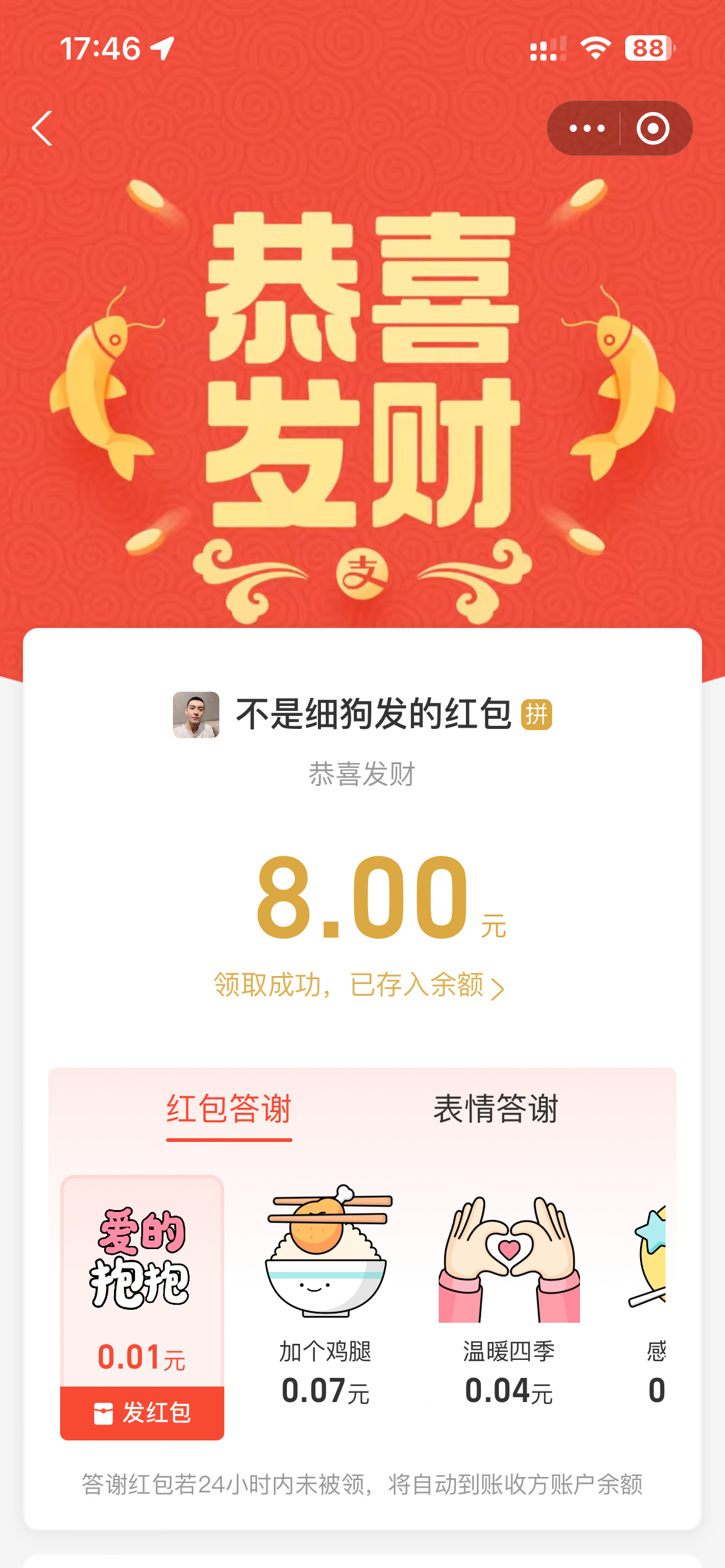Open the three-dot mini program menu
725x1568 pixels.
point(586,128)
